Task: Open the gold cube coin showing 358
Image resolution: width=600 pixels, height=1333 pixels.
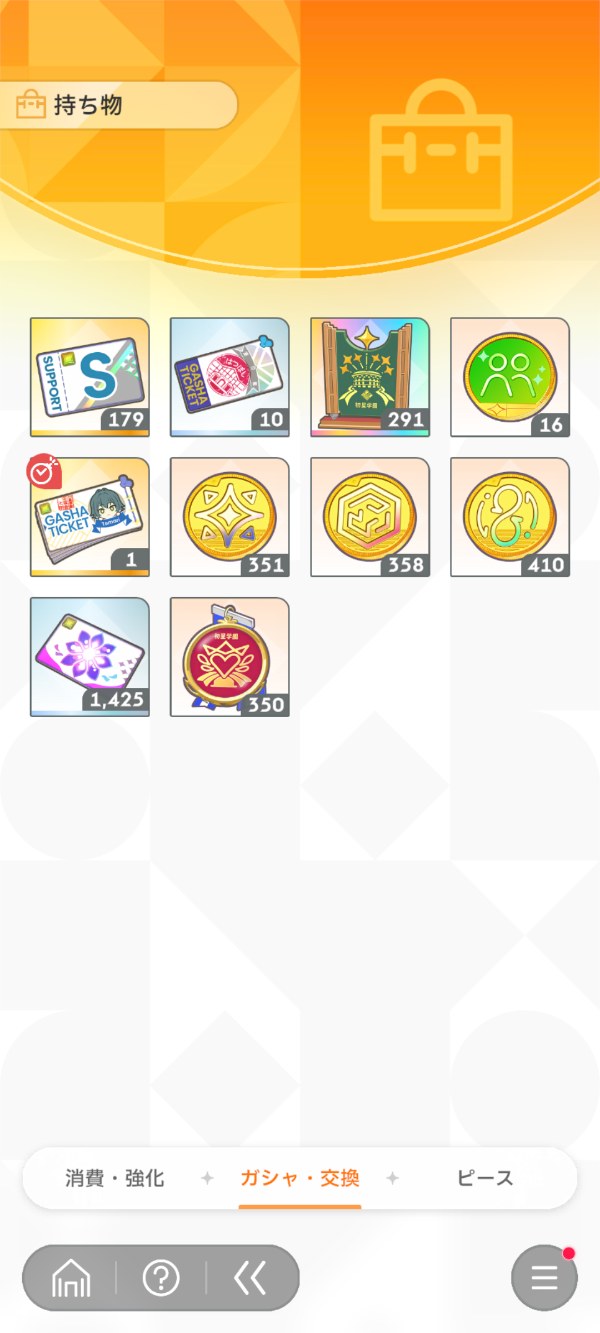Action: pyautogui.click(x=369, y=517)
